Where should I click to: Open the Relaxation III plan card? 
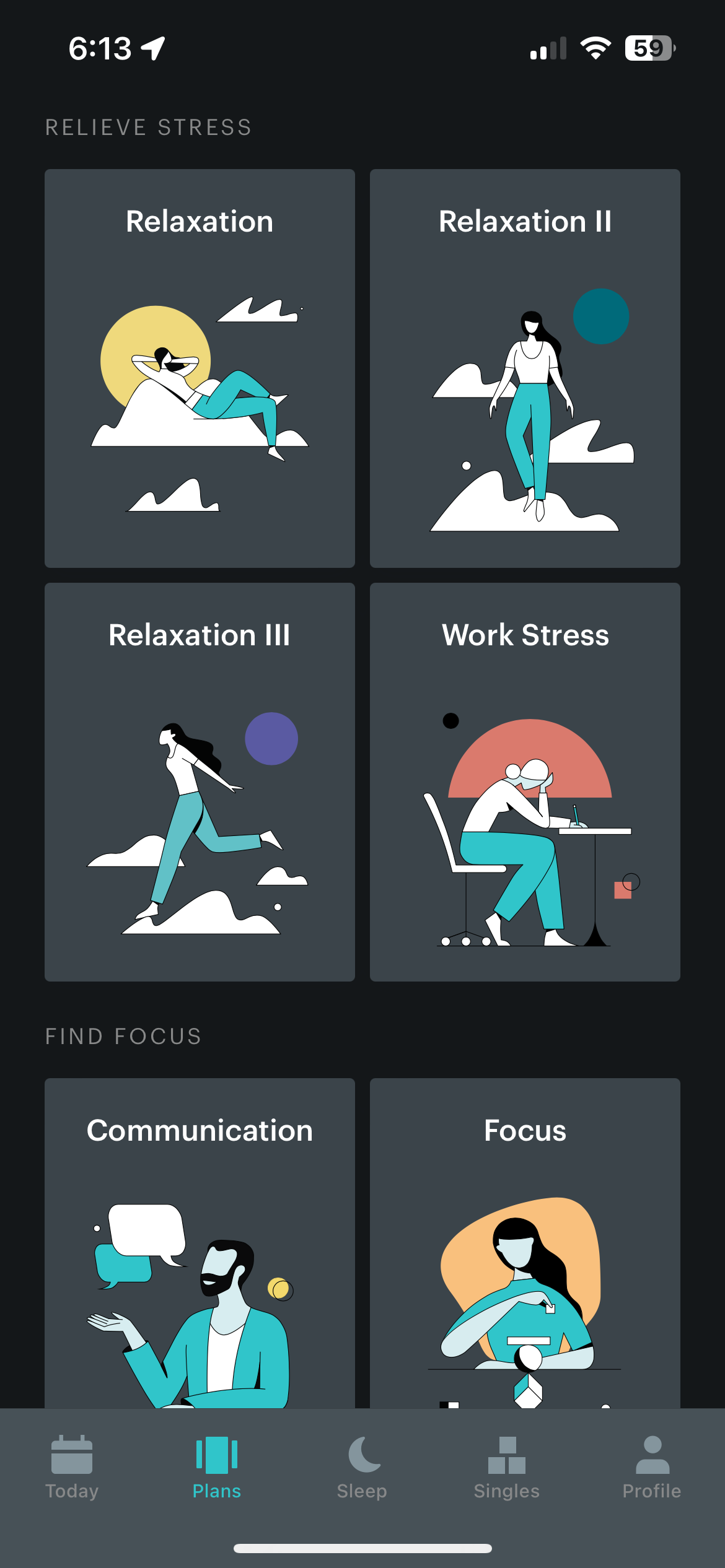(200, 782)
